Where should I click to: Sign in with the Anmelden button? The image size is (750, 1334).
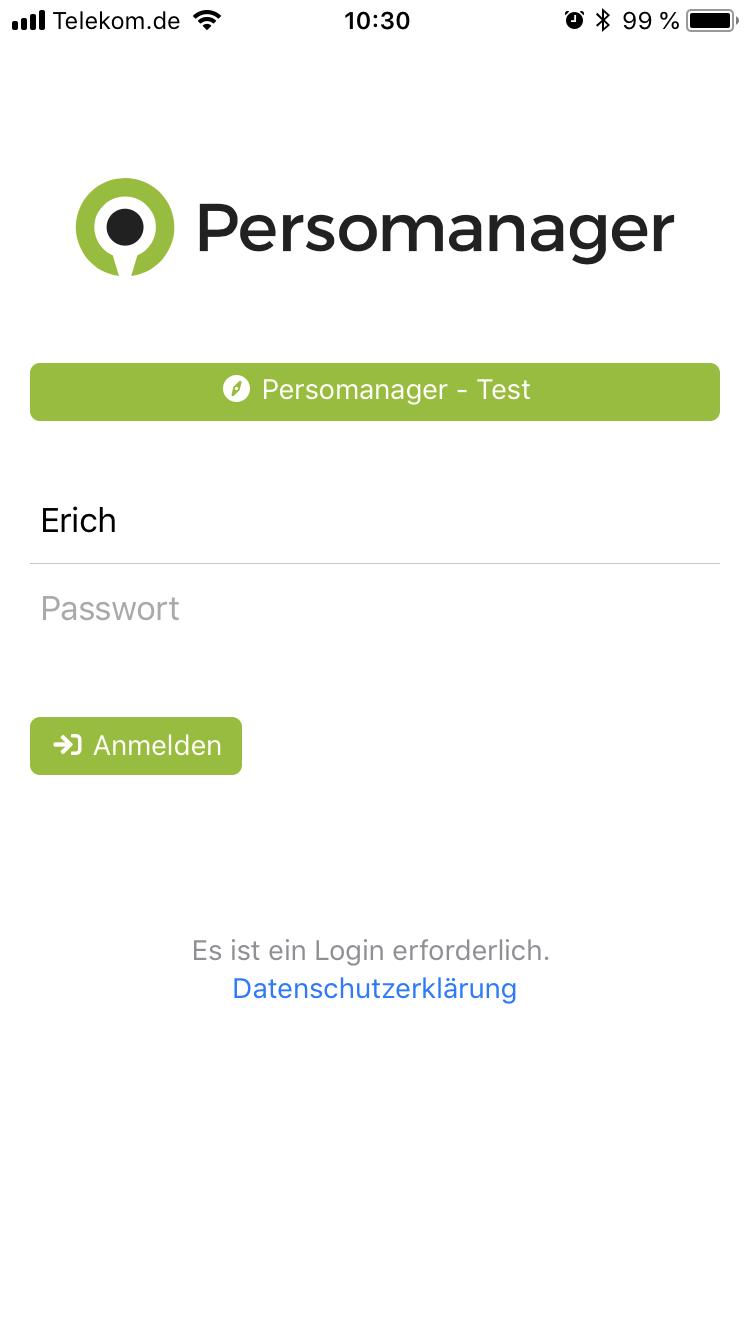click(x=136, y=746)
